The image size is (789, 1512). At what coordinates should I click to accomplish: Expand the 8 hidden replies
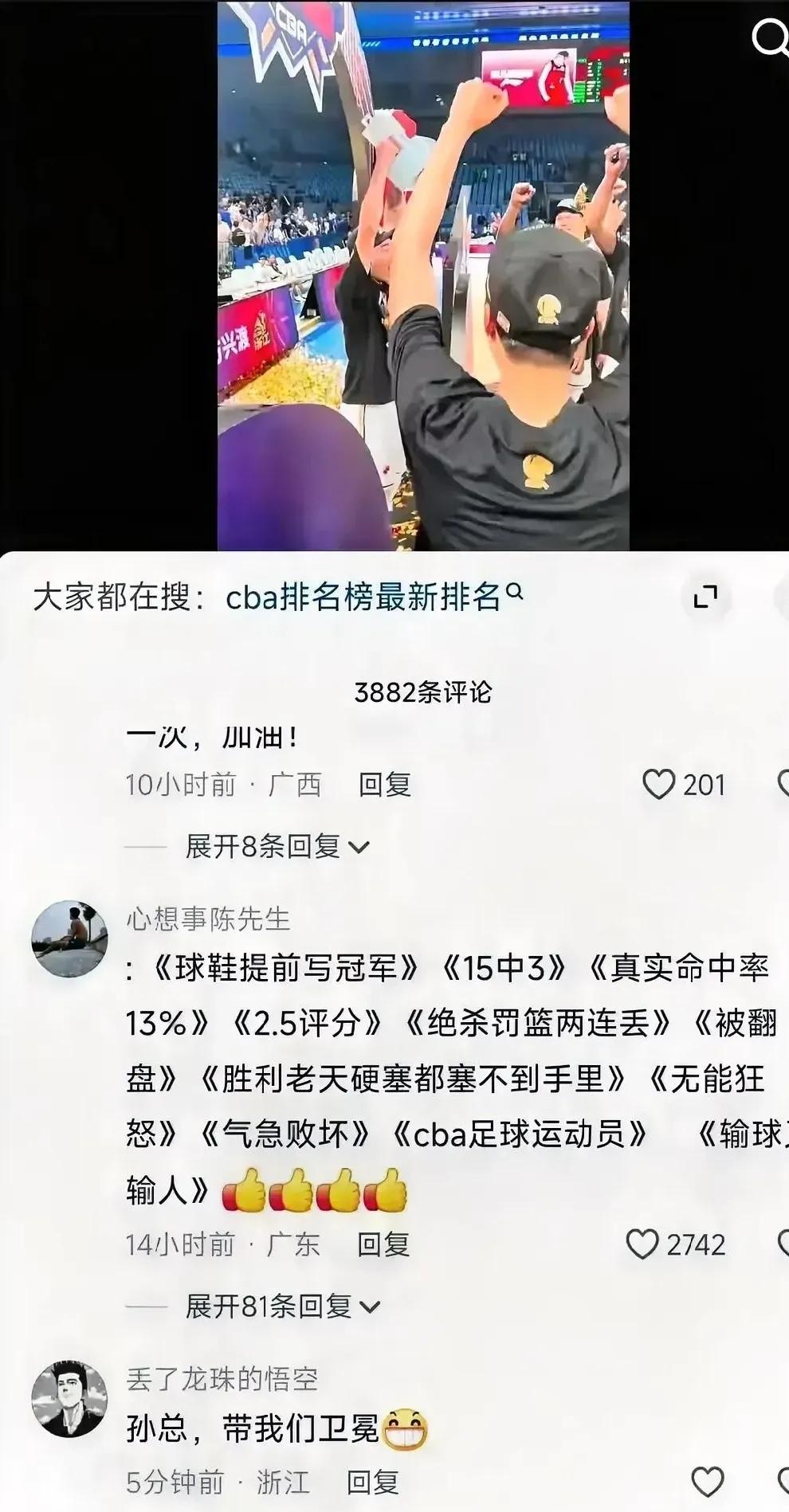click(277, 846)
